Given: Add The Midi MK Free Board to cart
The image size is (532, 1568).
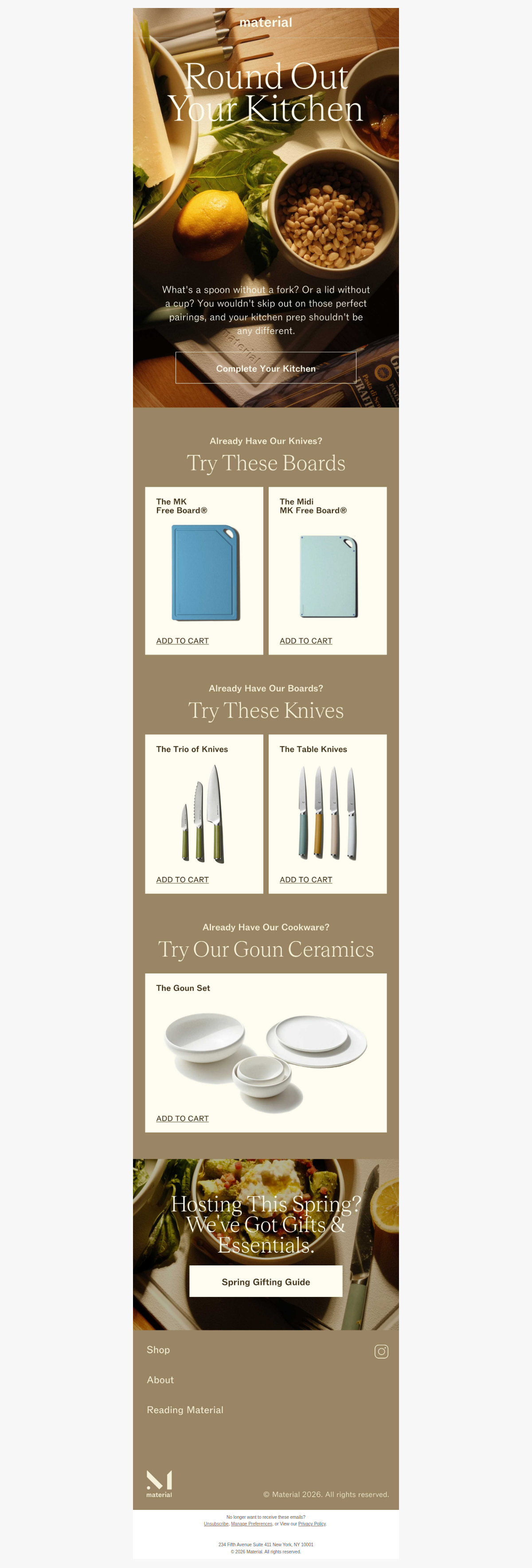Looking at the screenshot, I should click(306, 640).
